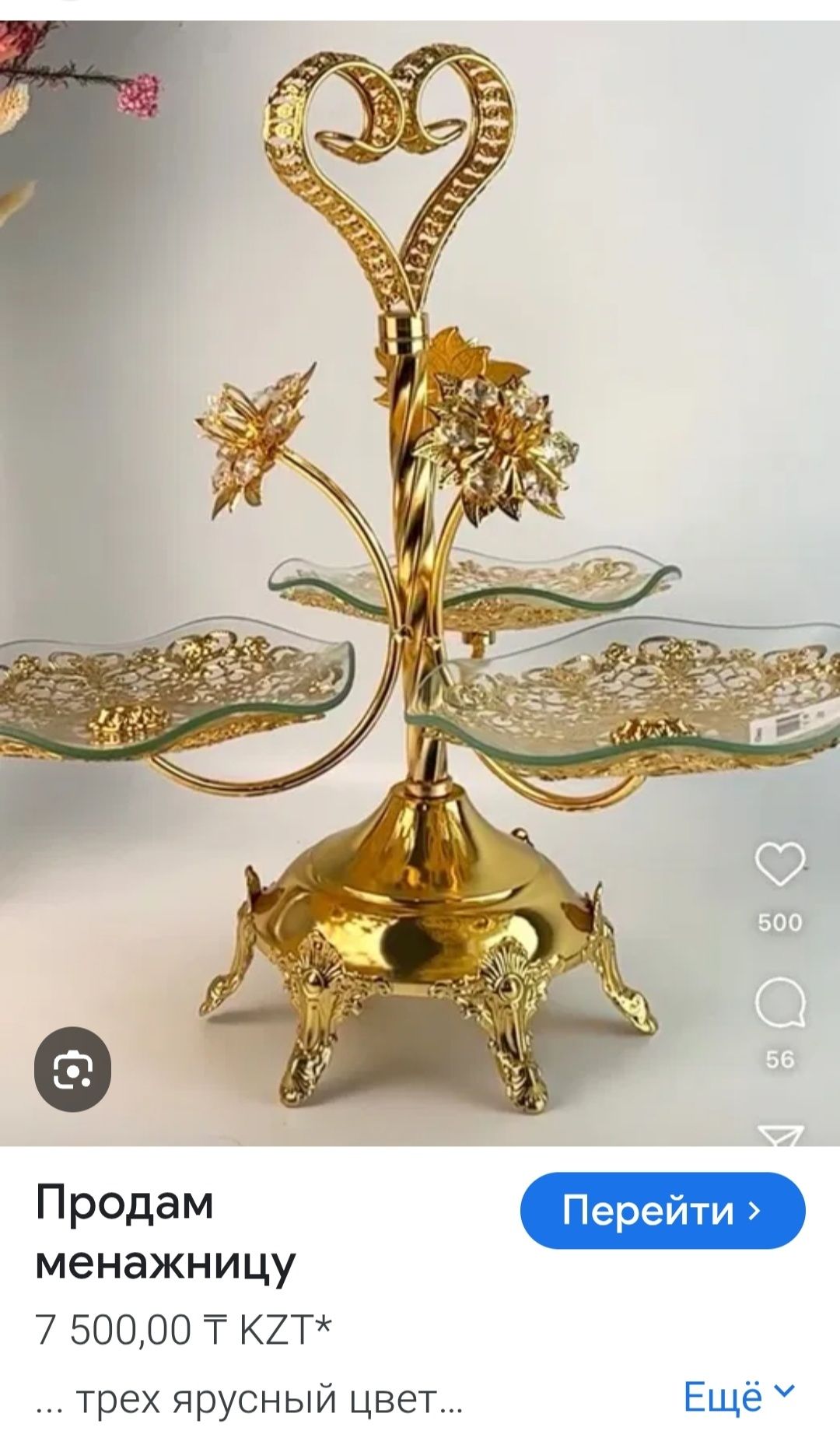
Task: Tap the blue Перейти button
Action: [663, 1210]
